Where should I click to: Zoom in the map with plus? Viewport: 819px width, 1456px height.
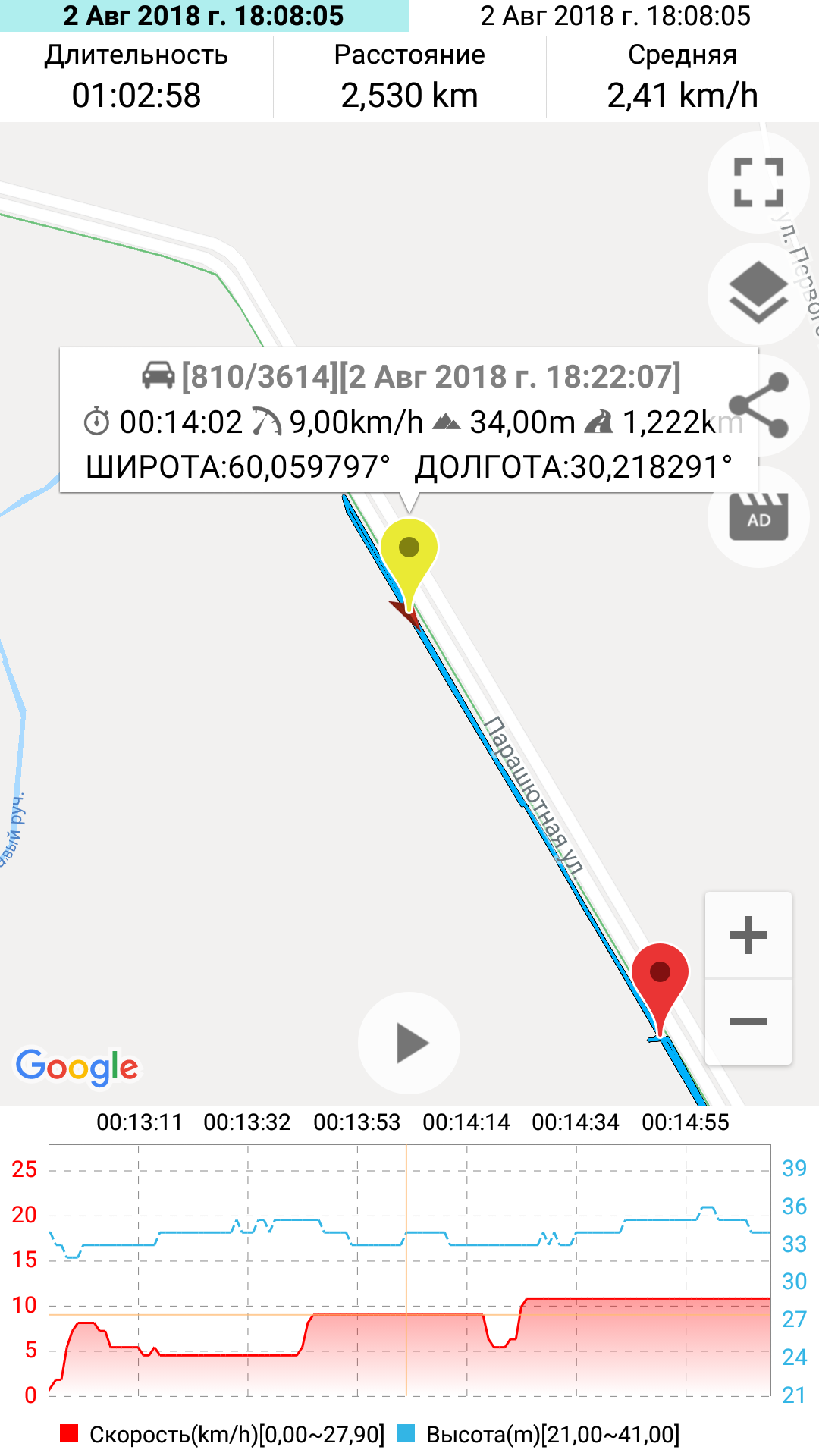point(748,934)
